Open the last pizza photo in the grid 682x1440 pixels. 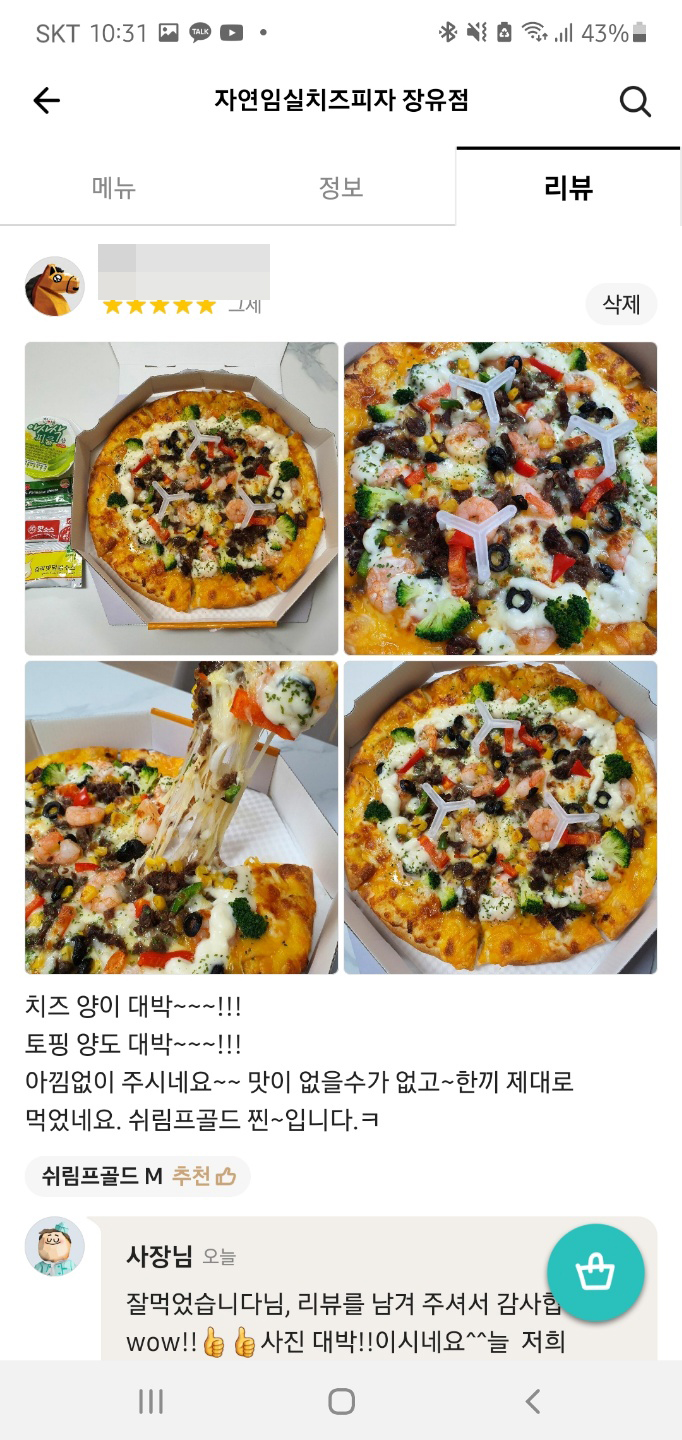coord(500,817)
